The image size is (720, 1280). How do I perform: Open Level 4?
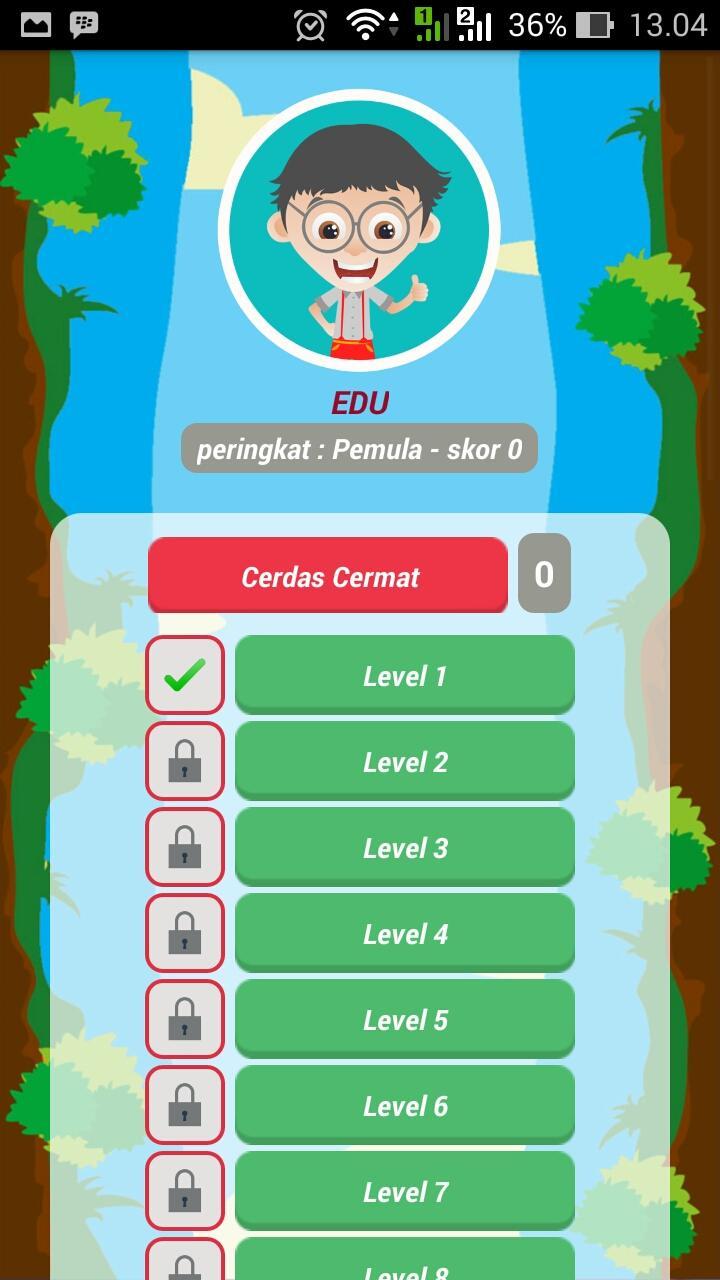(405, 933)
